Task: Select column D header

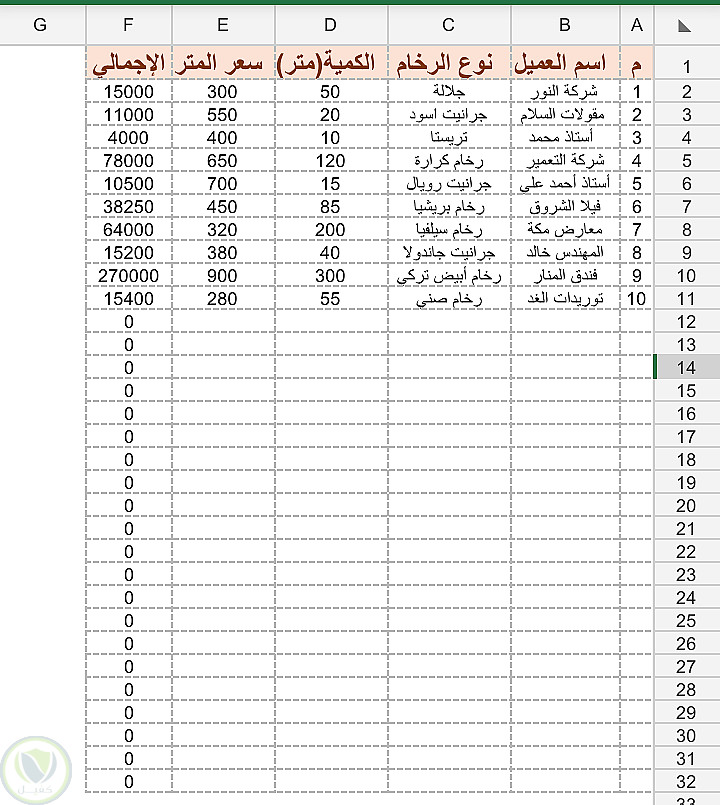Action: pos(331,25)
